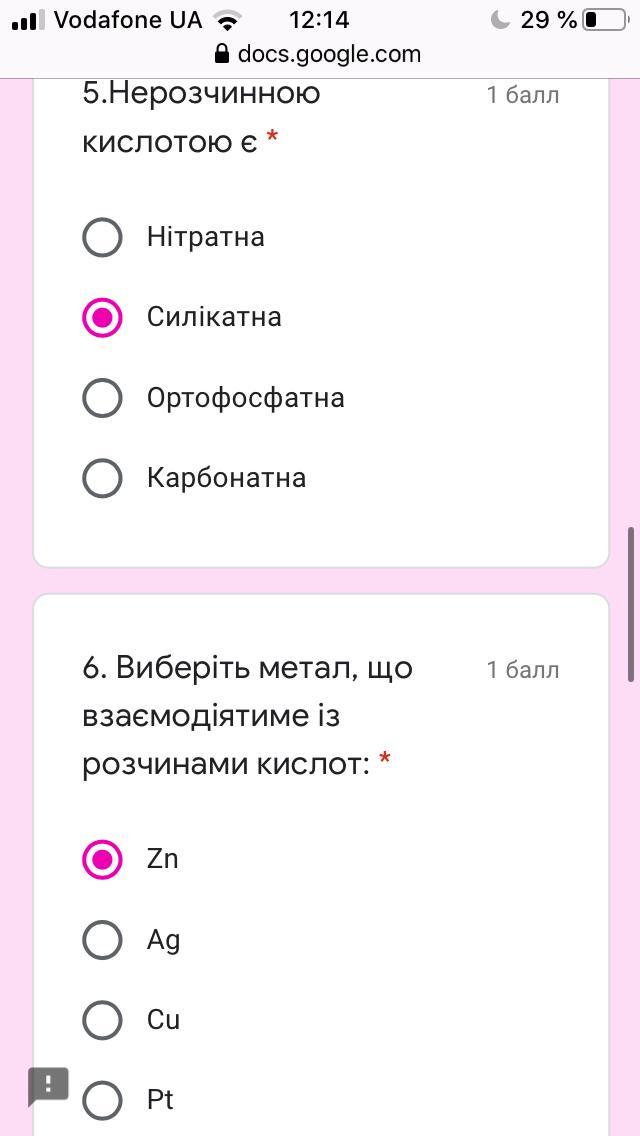
Task: Select the Ag radio button
Action: (102, 940)
